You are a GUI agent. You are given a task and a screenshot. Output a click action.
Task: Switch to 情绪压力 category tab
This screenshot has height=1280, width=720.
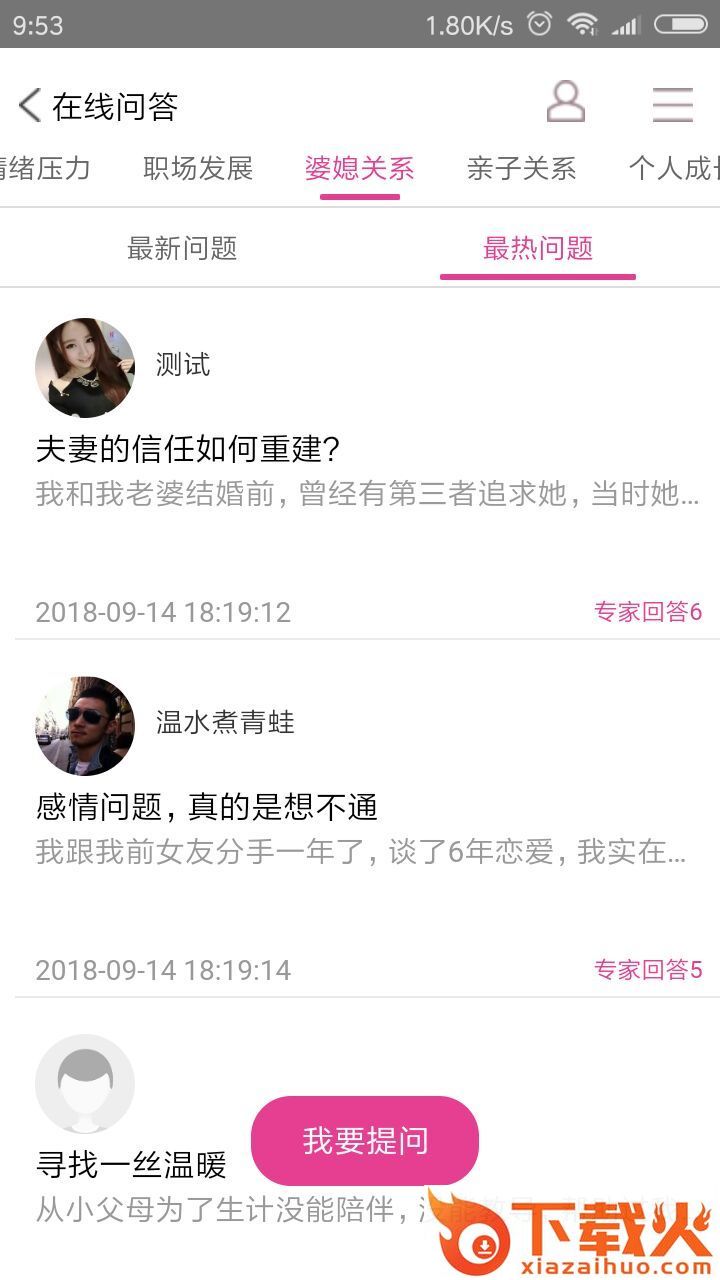(45, 168)
